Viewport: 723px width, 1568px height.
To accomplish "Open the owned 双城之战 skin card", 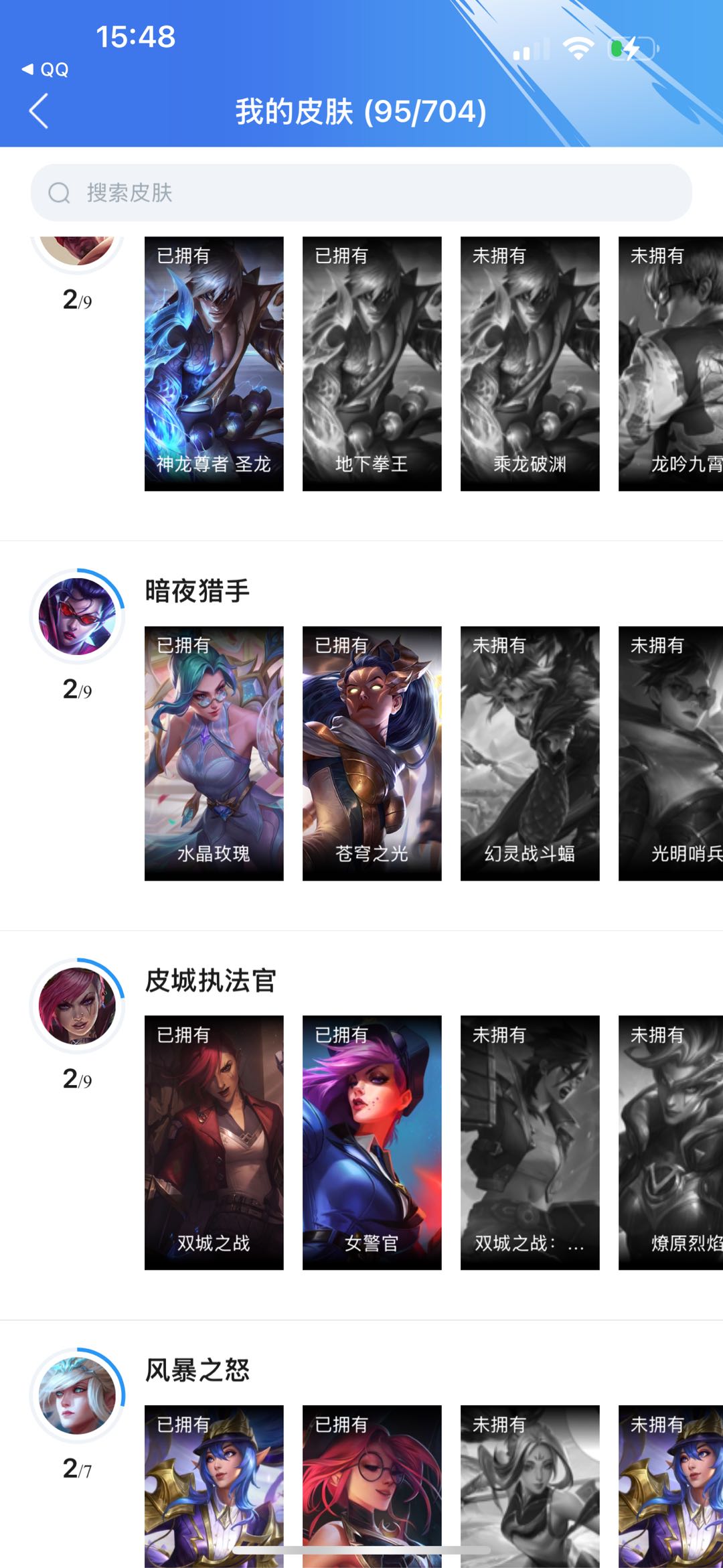I will (x=214, y=1142).
